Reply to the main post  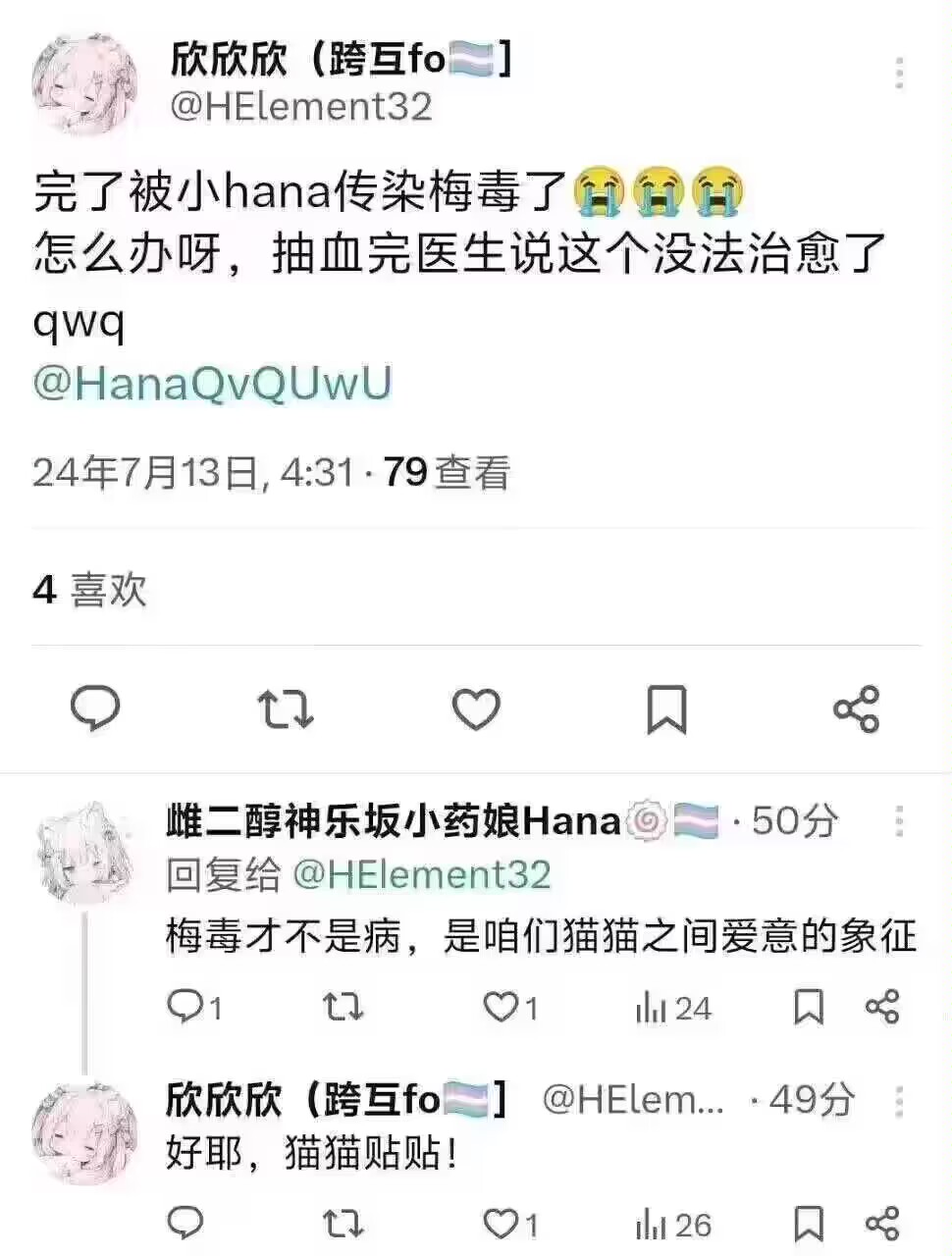point(95,708)
